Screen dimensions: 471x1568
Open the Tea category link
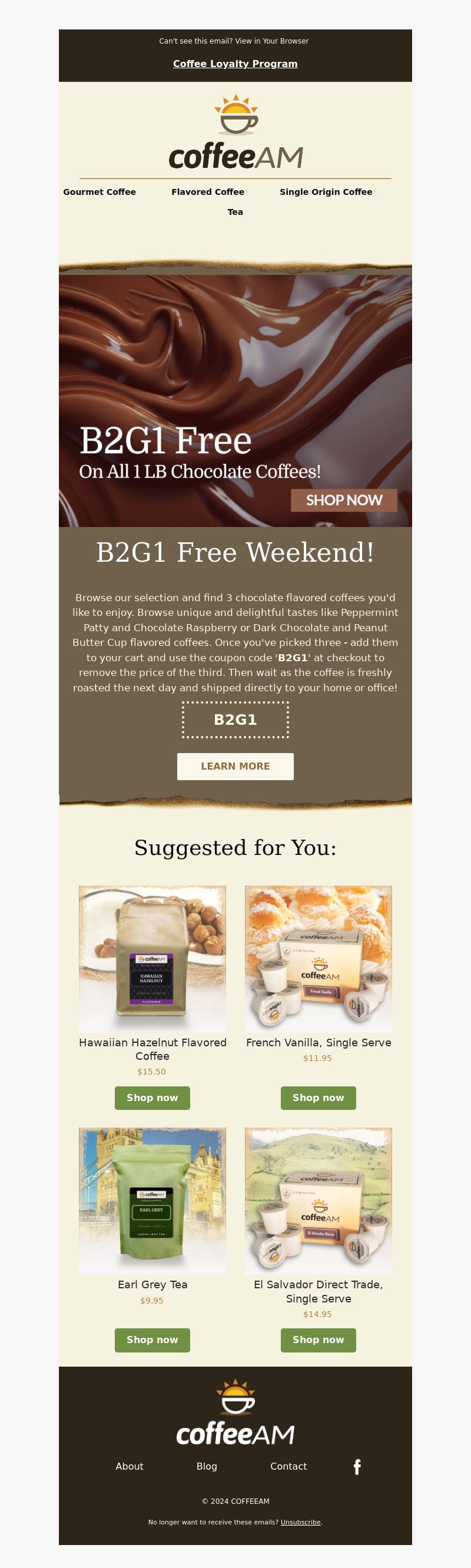(235, 212)
